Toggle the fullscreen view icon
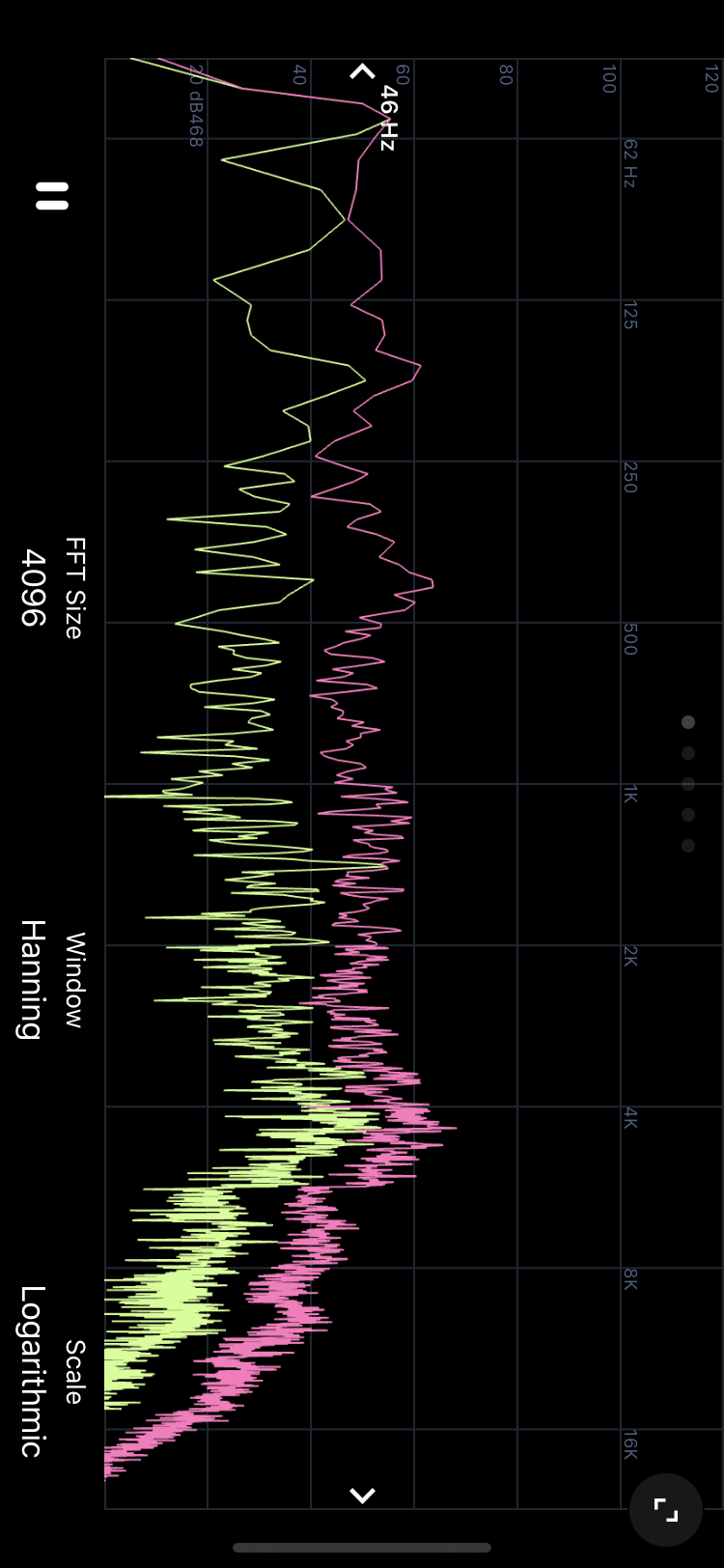The image size is (724, 1568). (x=665, y=1510)
